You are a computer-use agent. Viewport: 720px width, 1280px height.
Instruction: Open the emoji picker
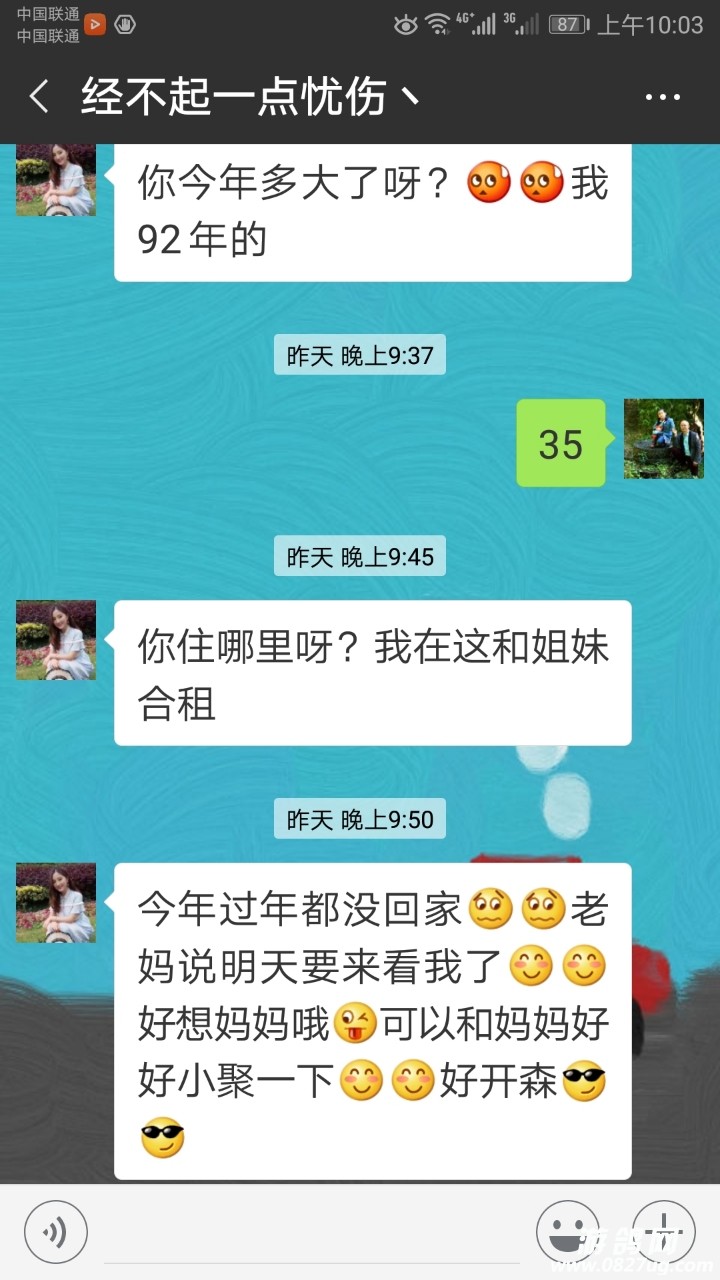[x=568, y=1231]
